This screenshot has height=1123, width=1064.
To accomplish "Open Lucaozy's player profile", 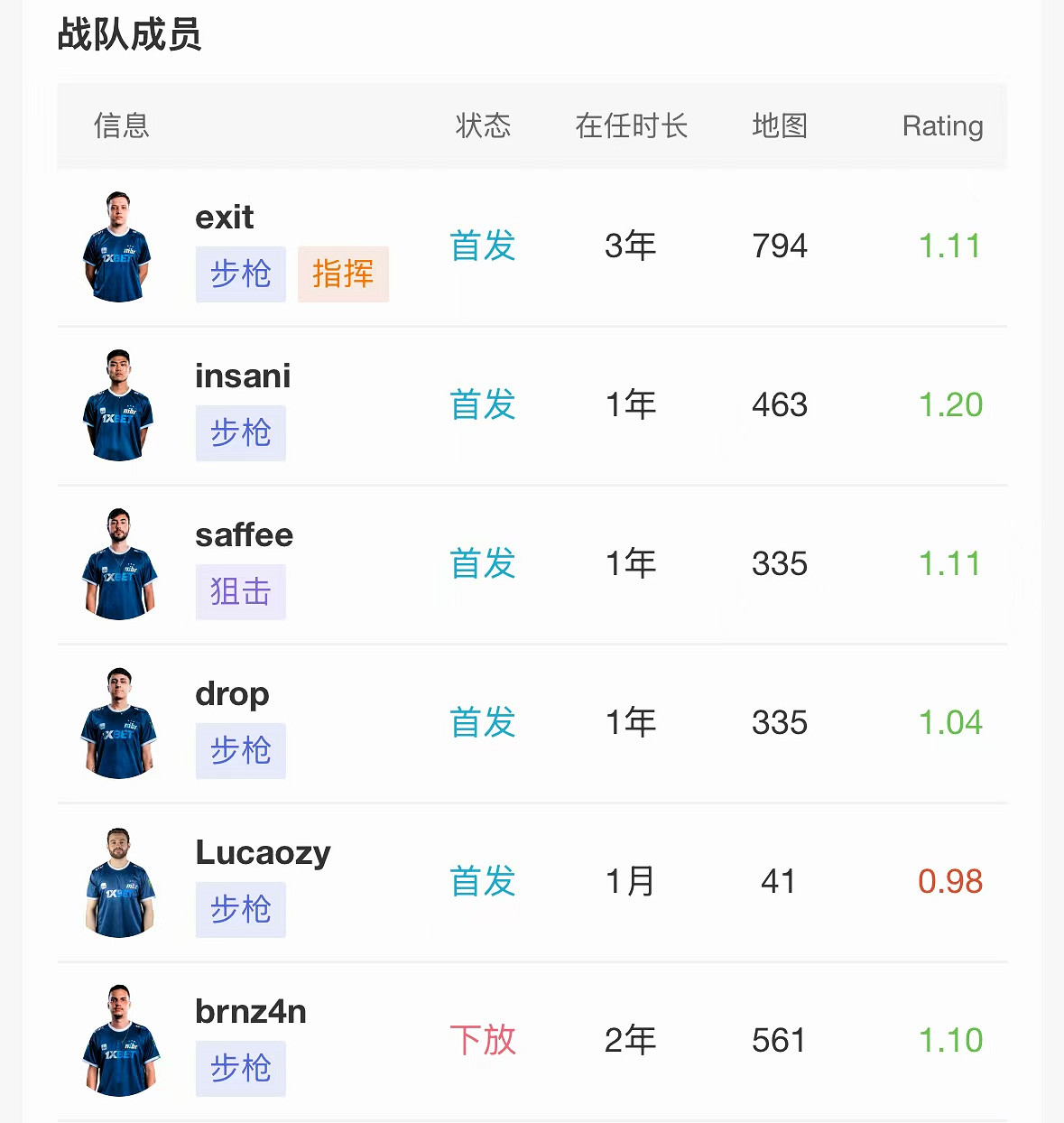I will [x=263, y=853].
